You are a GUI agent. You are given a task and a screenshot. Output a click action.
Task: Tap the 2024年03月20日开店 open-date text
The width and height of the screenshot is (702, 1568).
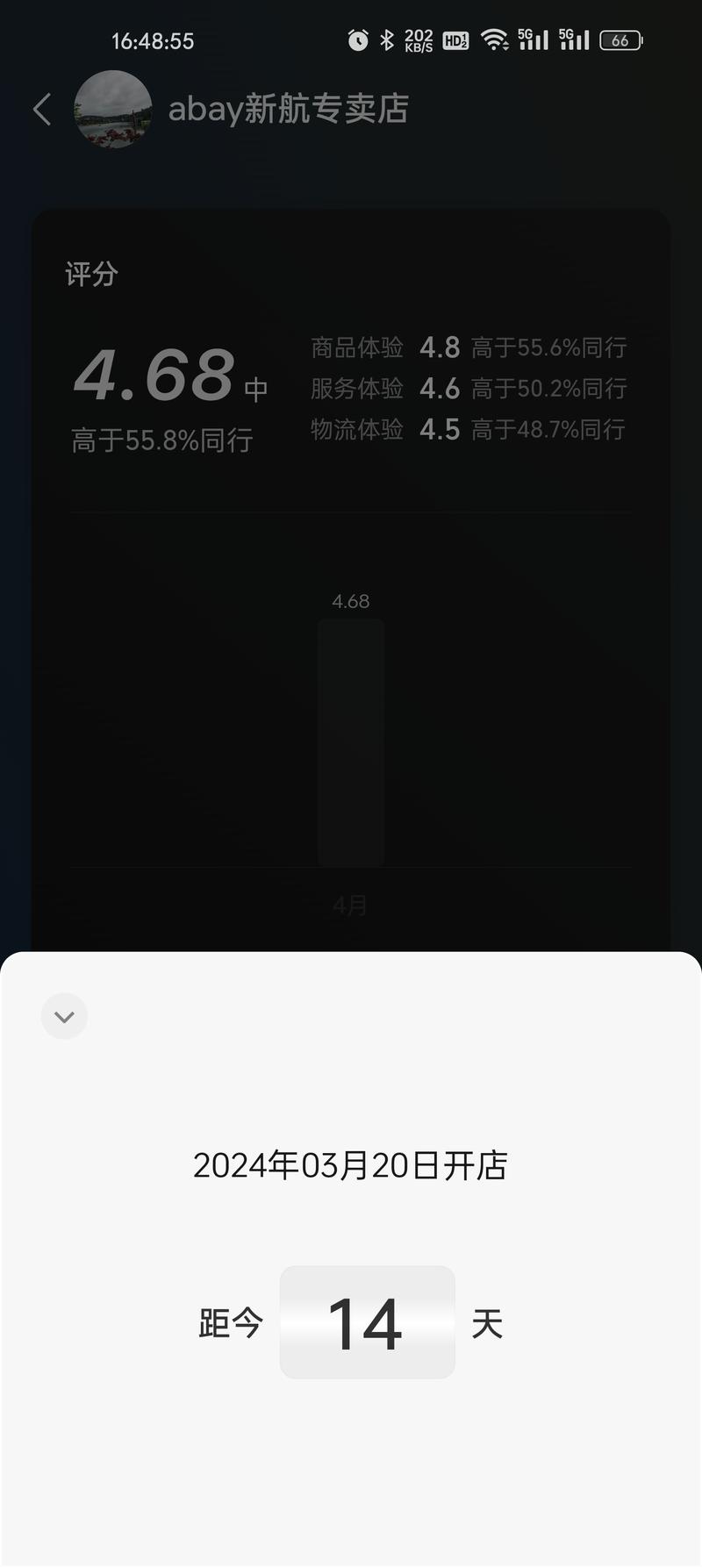(x=351, y=1165)
